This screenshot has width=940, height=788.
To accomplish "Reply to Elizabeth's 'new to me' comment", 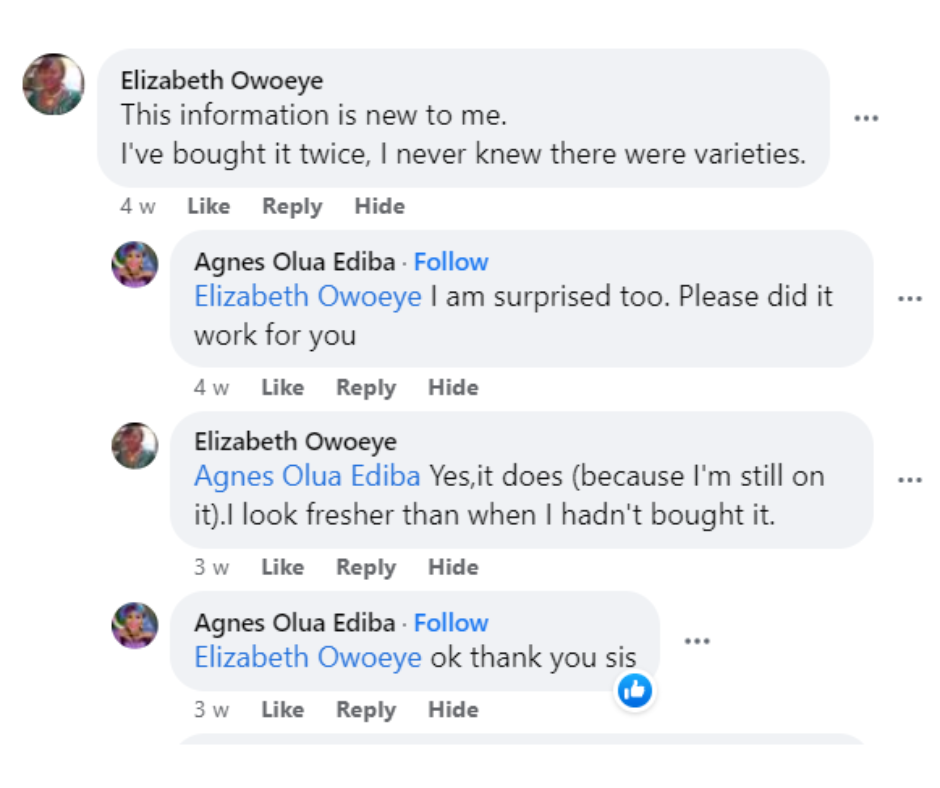I will coord(292,207).
